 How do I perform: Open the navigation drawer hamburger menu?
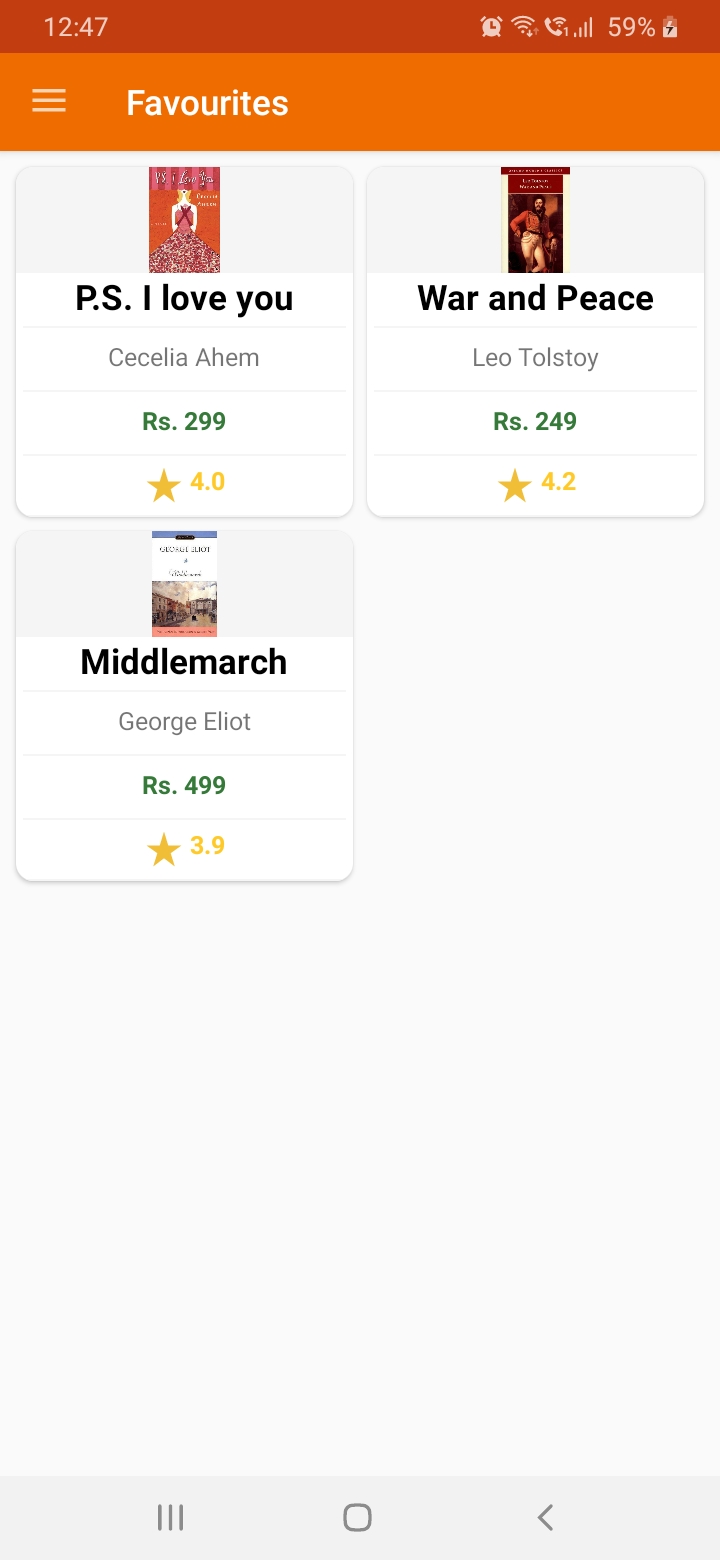[x=48, y=101]
